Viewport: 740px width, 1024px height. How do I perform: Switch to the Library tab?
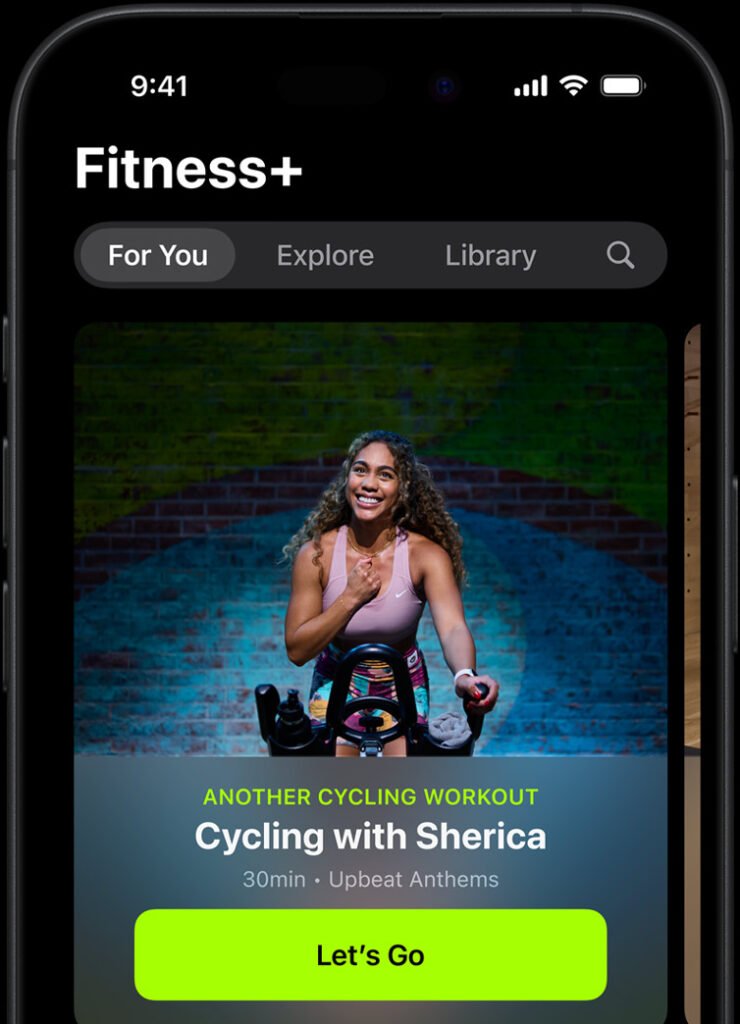point(490,256)
